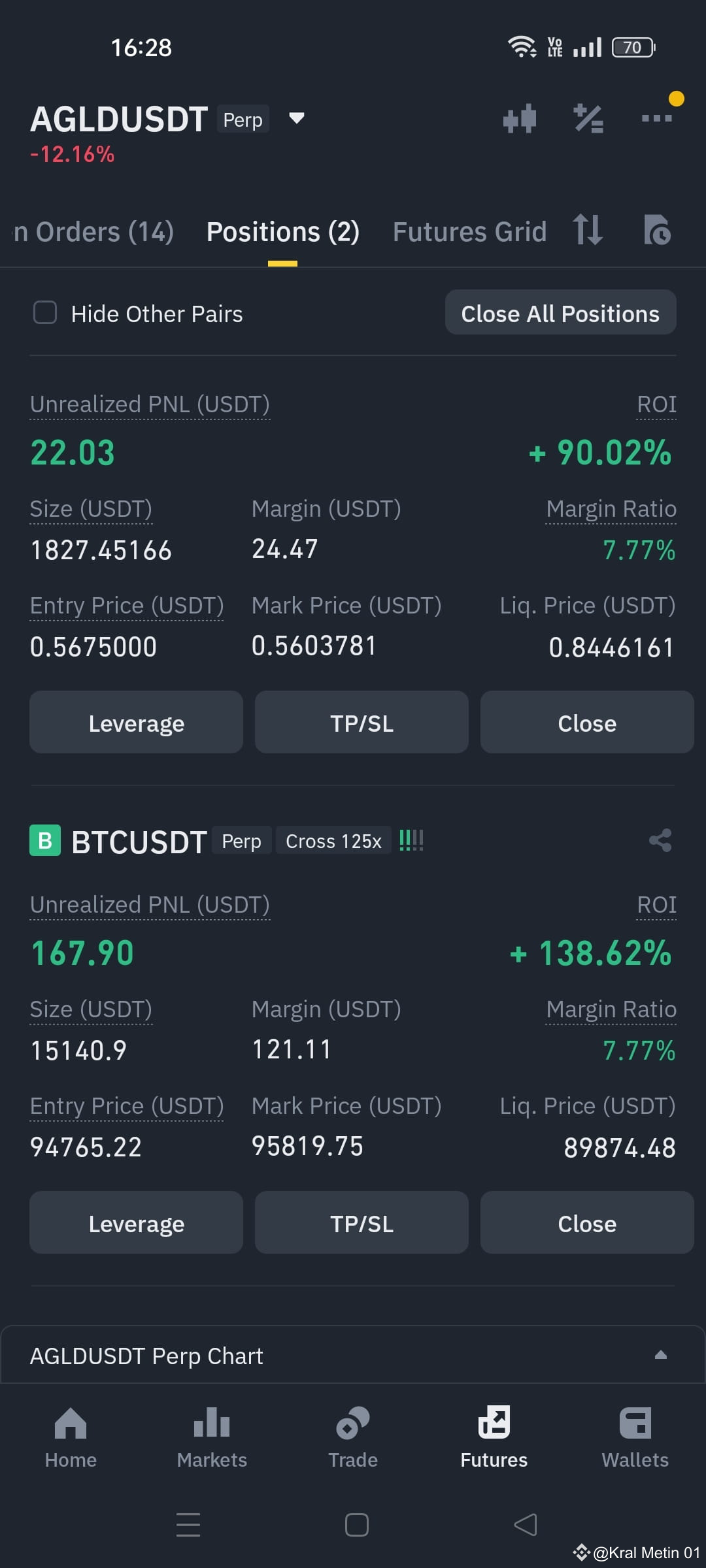Tap Close All Positions button

click(x=560, y=313)
